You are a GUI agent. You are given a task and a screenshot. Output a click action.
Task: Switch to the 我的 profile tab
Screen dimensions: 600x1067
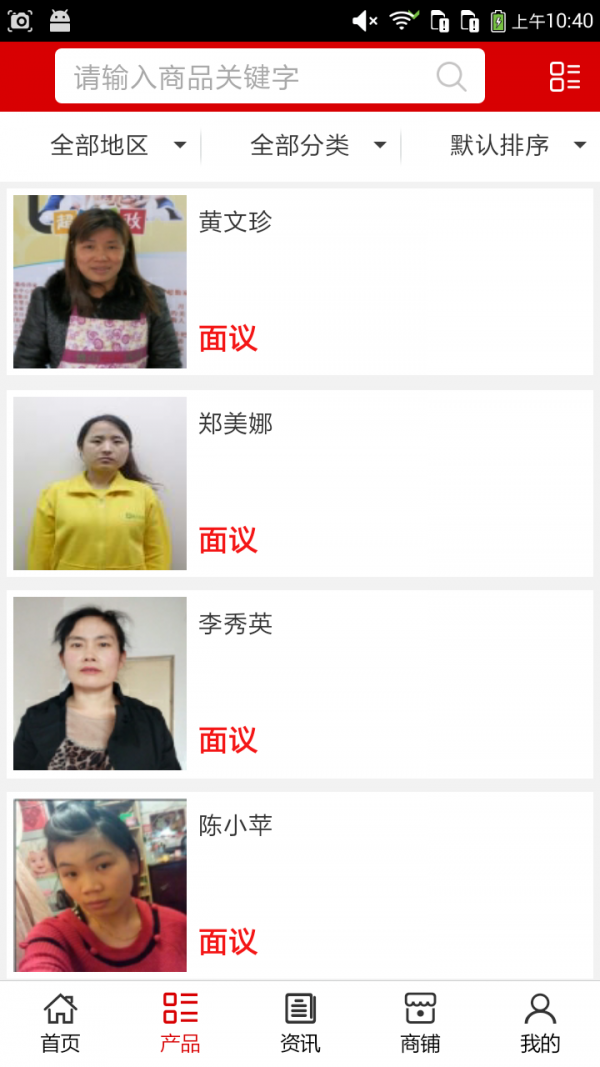click(x=540, y=1023)
